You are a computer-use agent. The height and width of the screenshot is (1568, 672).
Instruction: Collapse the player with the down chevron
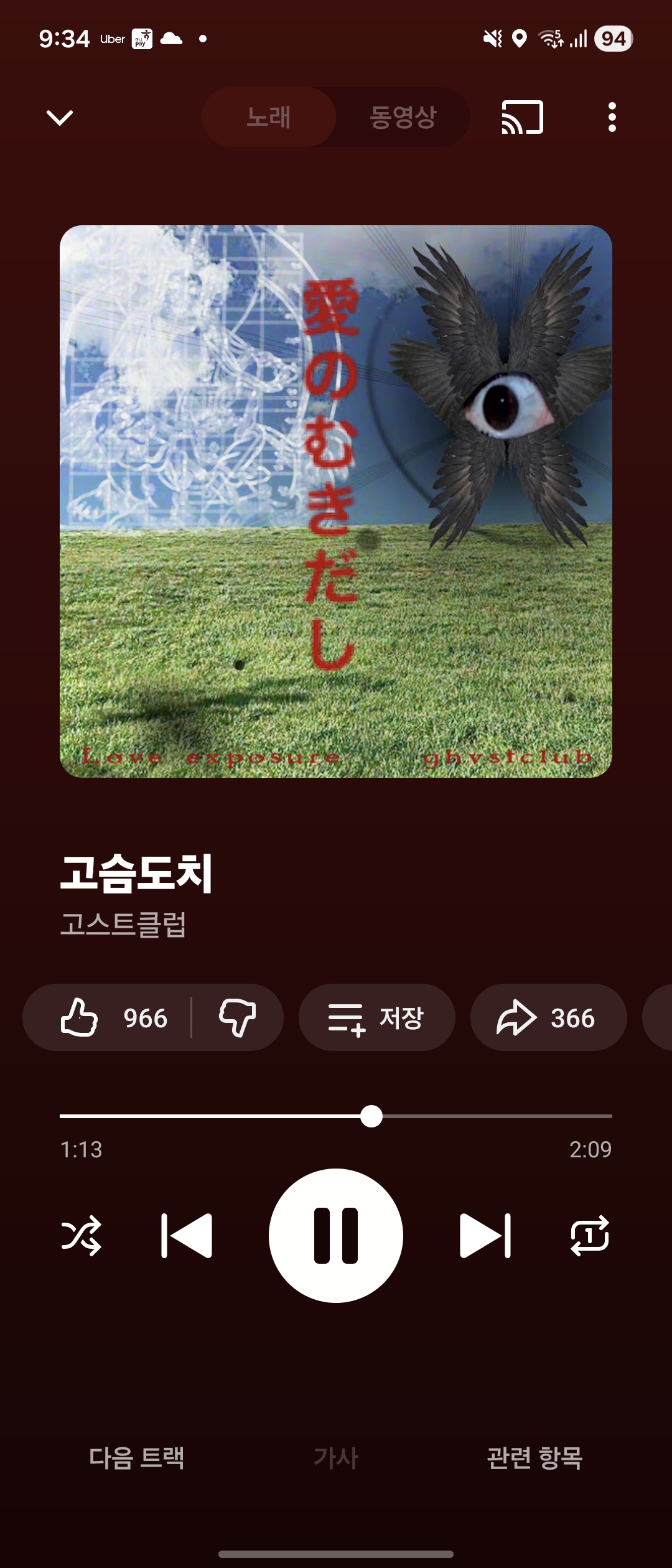tap(60, 117)
